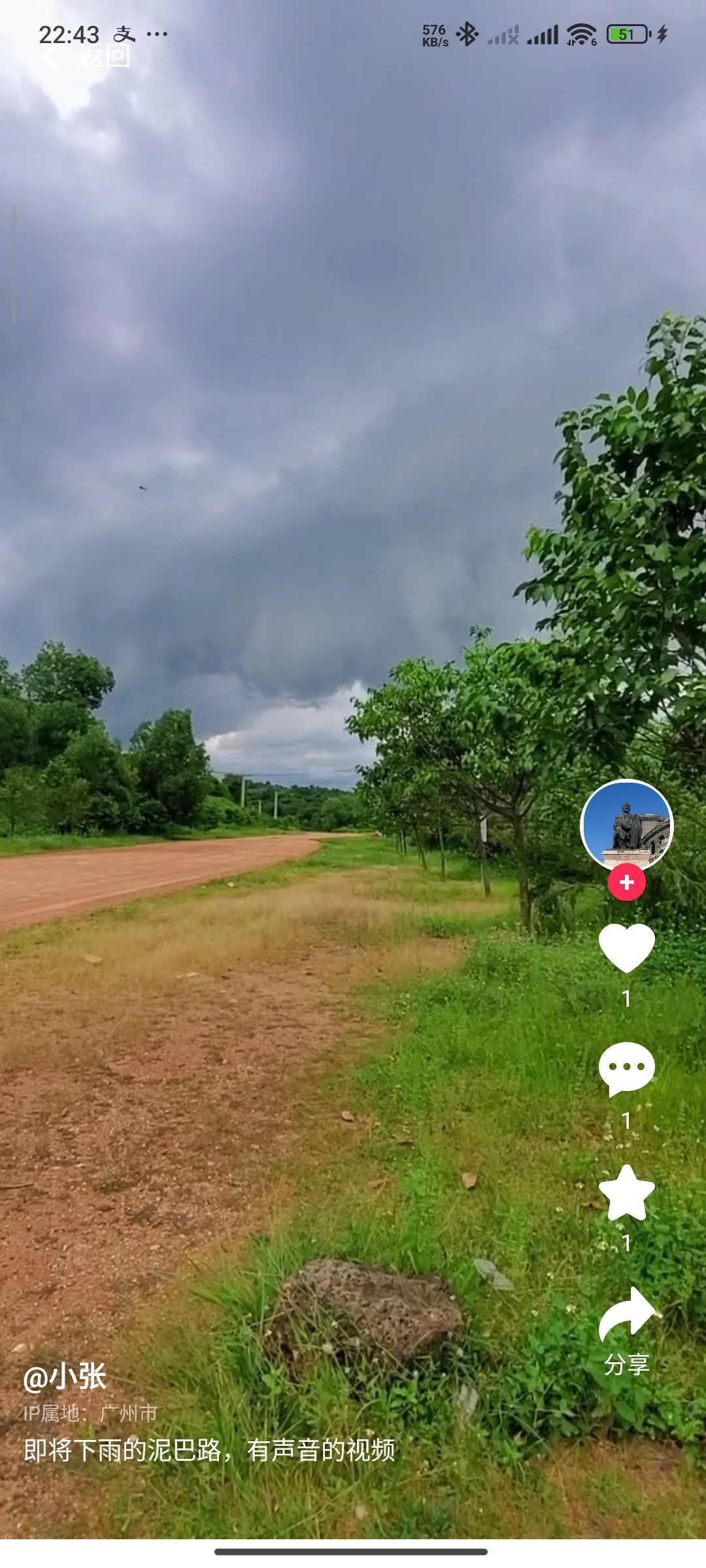Go back using the 返回 button
The height and width of the screenshot is (1568, 706).
86,57
